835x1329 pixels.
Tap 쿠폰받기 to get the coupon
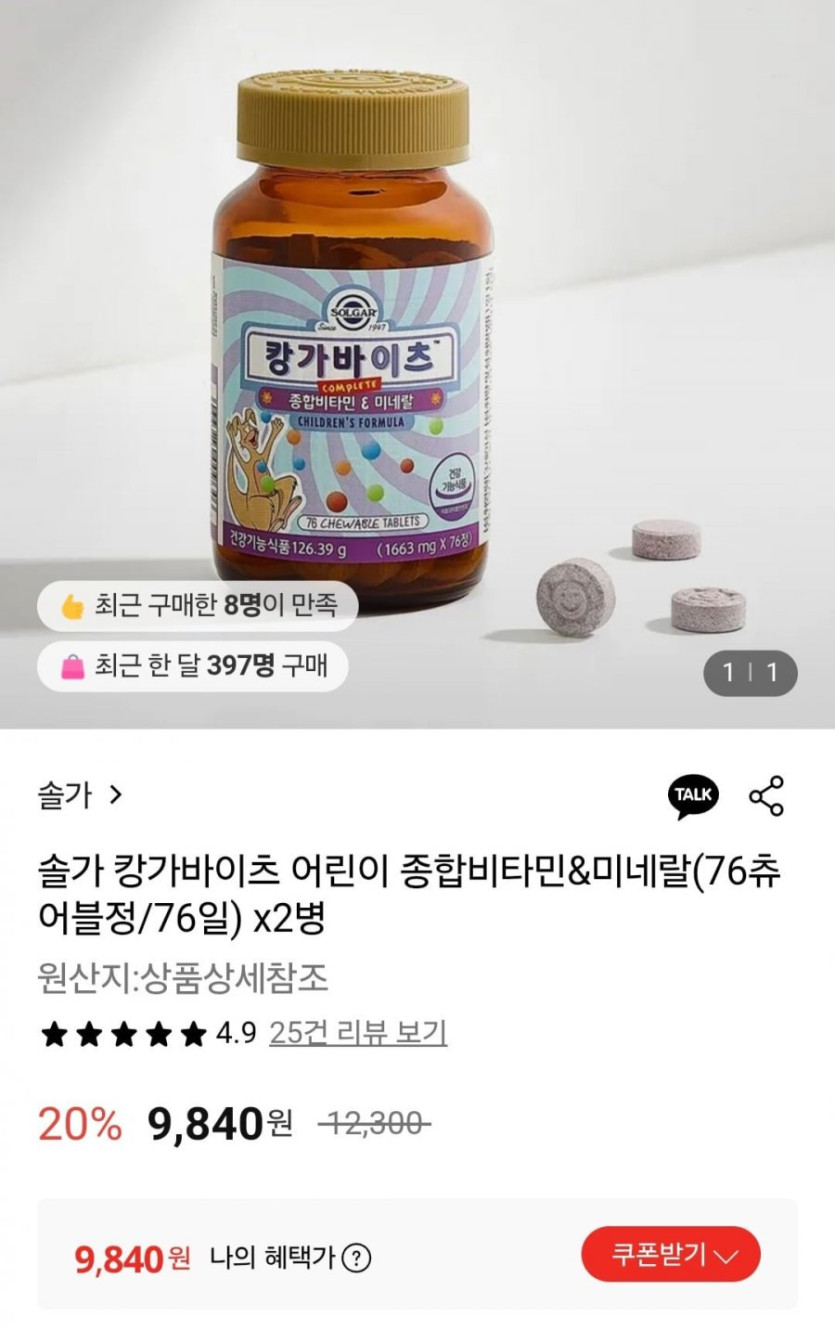click(670, 1254)
